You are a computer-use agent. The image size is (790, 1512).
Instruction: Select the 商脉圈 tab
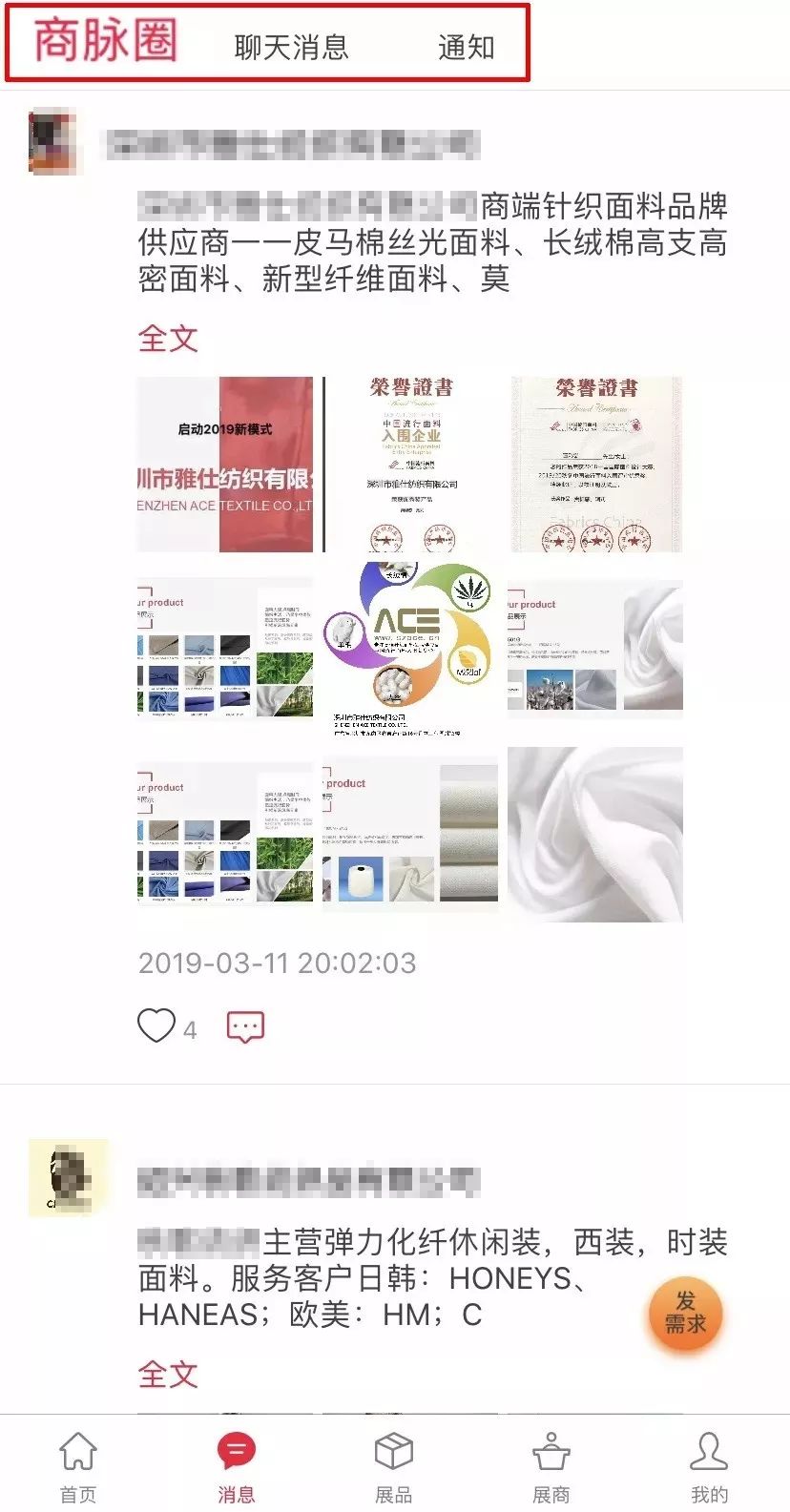[x=106, y=43]
